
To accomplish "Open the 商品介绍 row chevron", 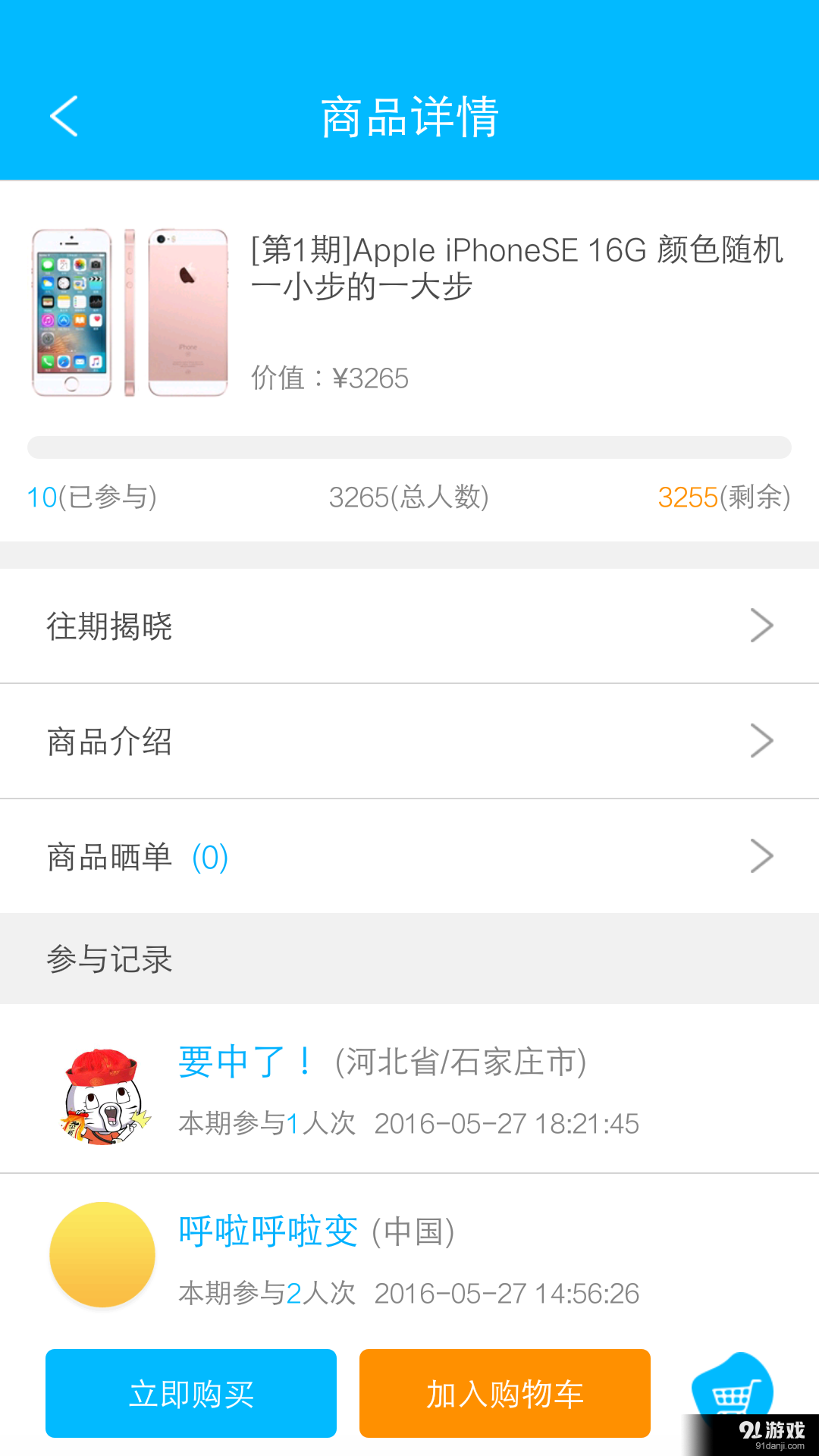I will click(x=763, y=740).
